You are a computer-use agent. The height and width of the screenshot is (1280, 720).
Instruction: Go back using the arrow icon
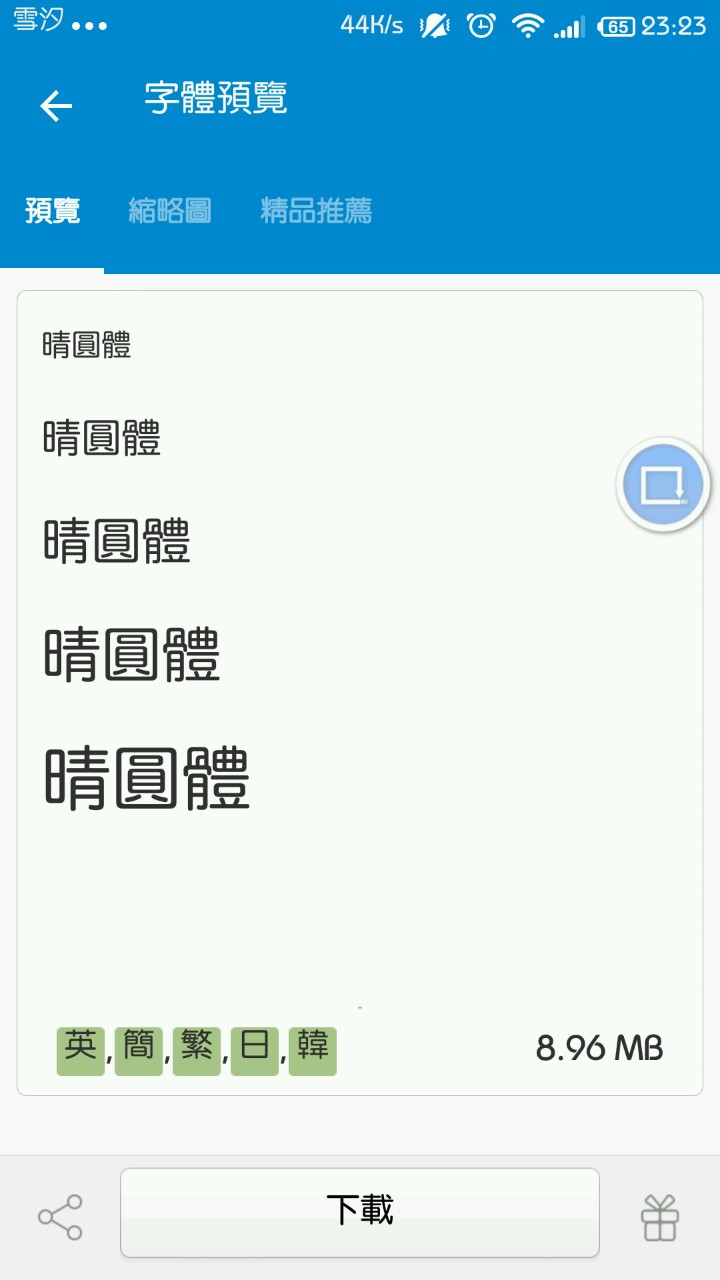pyautogui.click(x=56, y=106)
